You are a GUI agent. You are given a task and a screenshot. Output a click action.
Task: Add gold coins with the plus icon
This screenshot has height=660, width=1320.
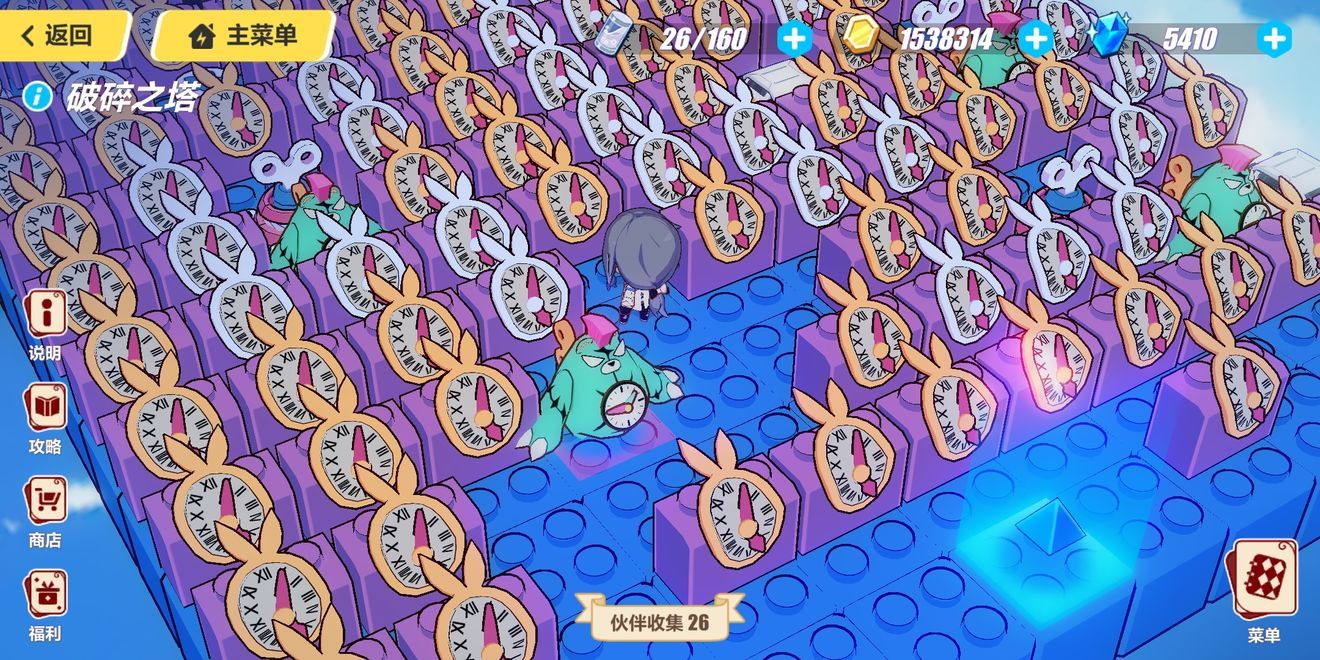coord(1036,39)
